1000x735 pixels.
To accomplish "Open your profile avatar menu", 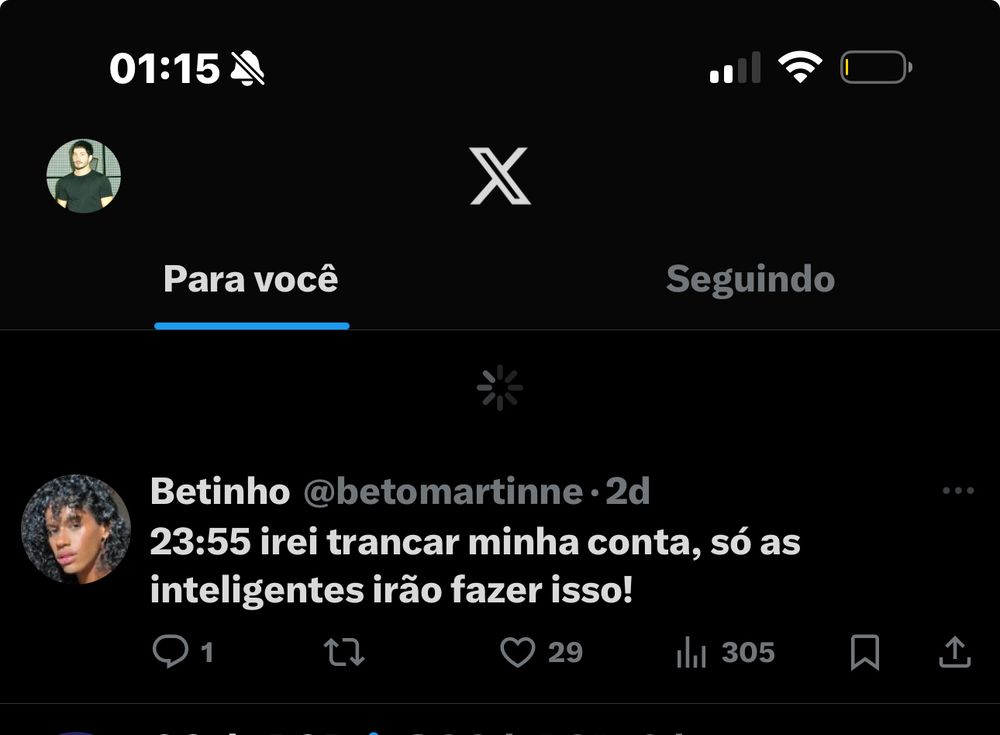I will point(84,176).
